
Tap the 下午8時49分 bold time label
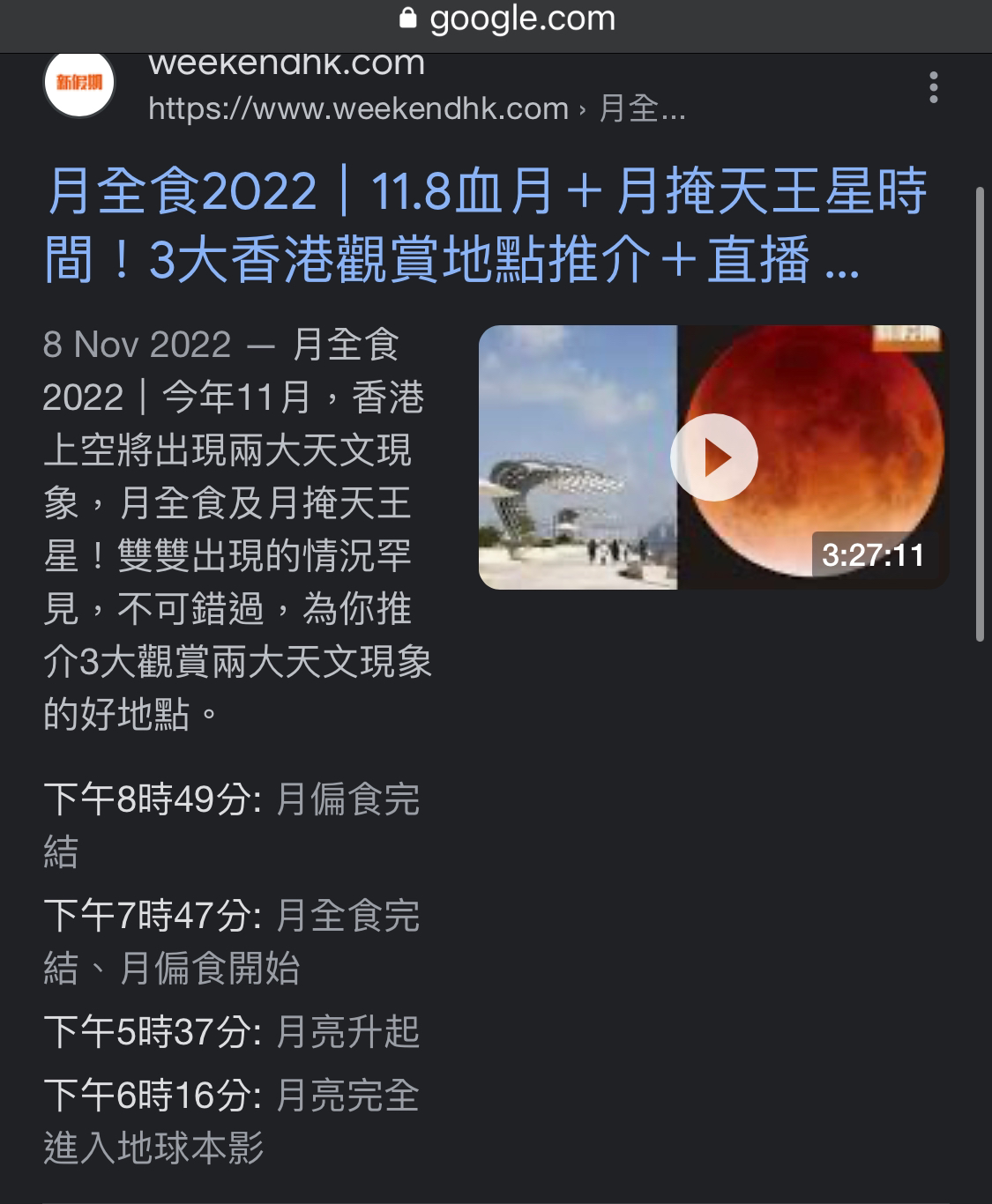coord(145,799)
